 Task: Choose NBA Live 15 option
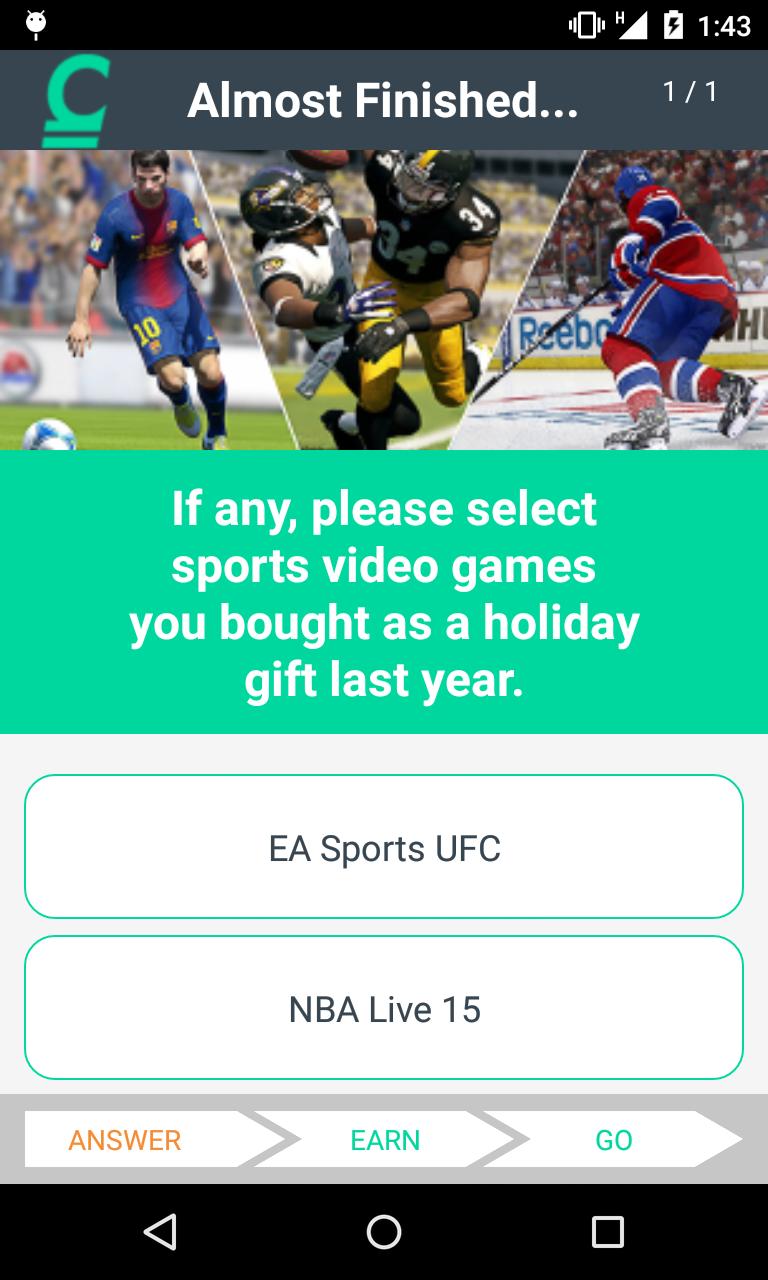(384, 1008)
